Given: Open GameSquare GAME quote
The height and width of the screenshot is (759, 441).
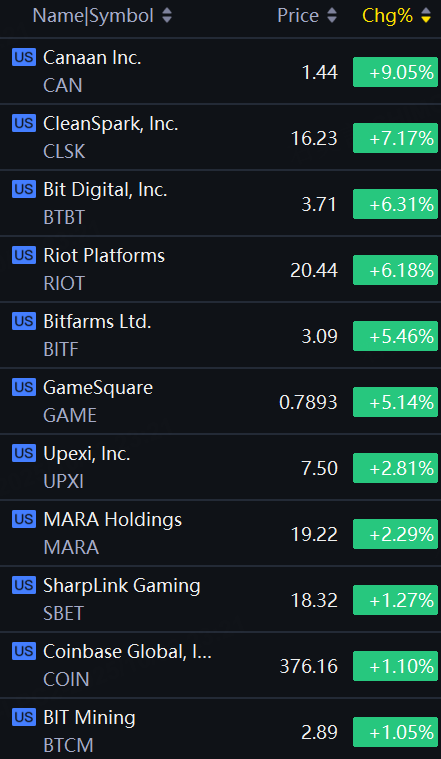Looking at the screenshot, I should click(220, 401).
